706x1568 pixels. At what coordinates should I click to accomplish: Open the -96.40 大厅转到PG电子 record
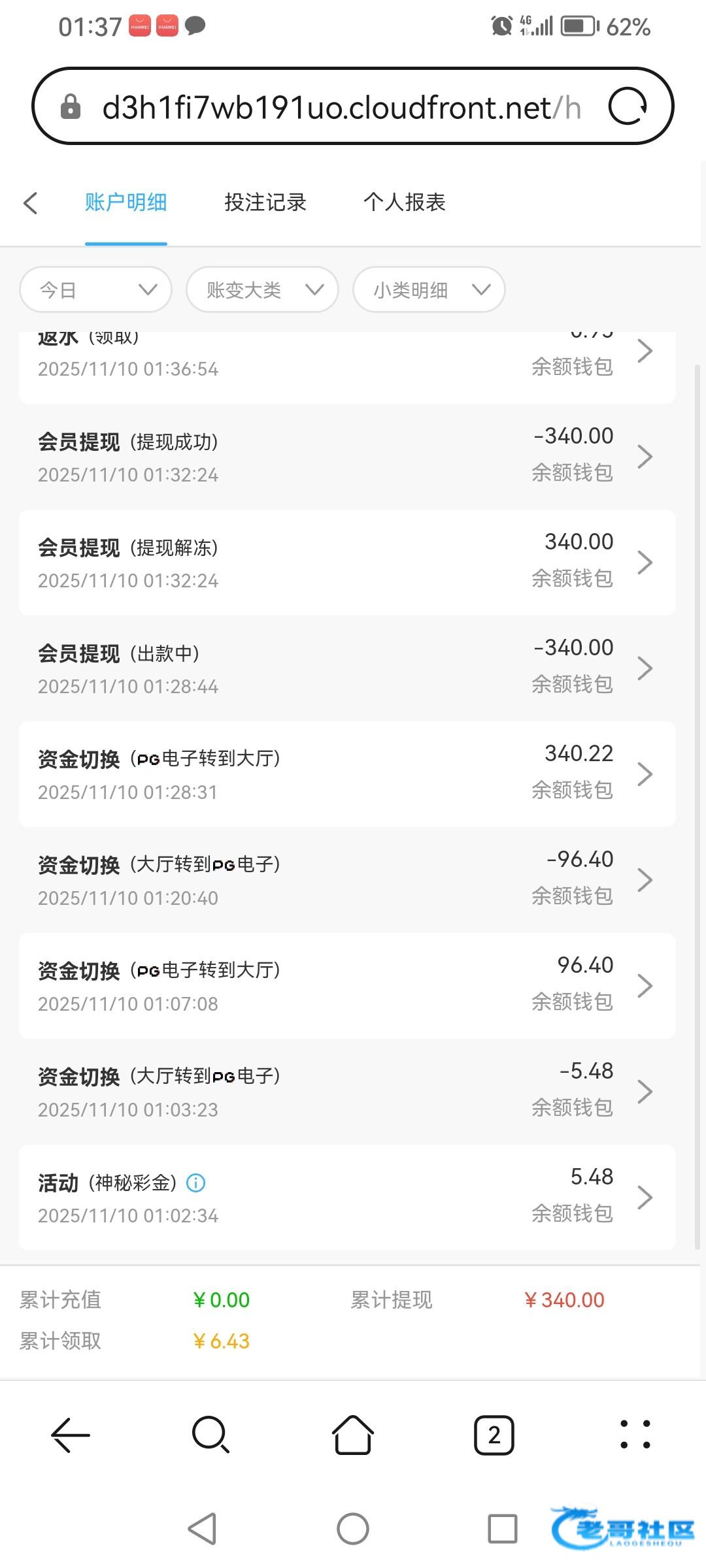coord(347,880)
